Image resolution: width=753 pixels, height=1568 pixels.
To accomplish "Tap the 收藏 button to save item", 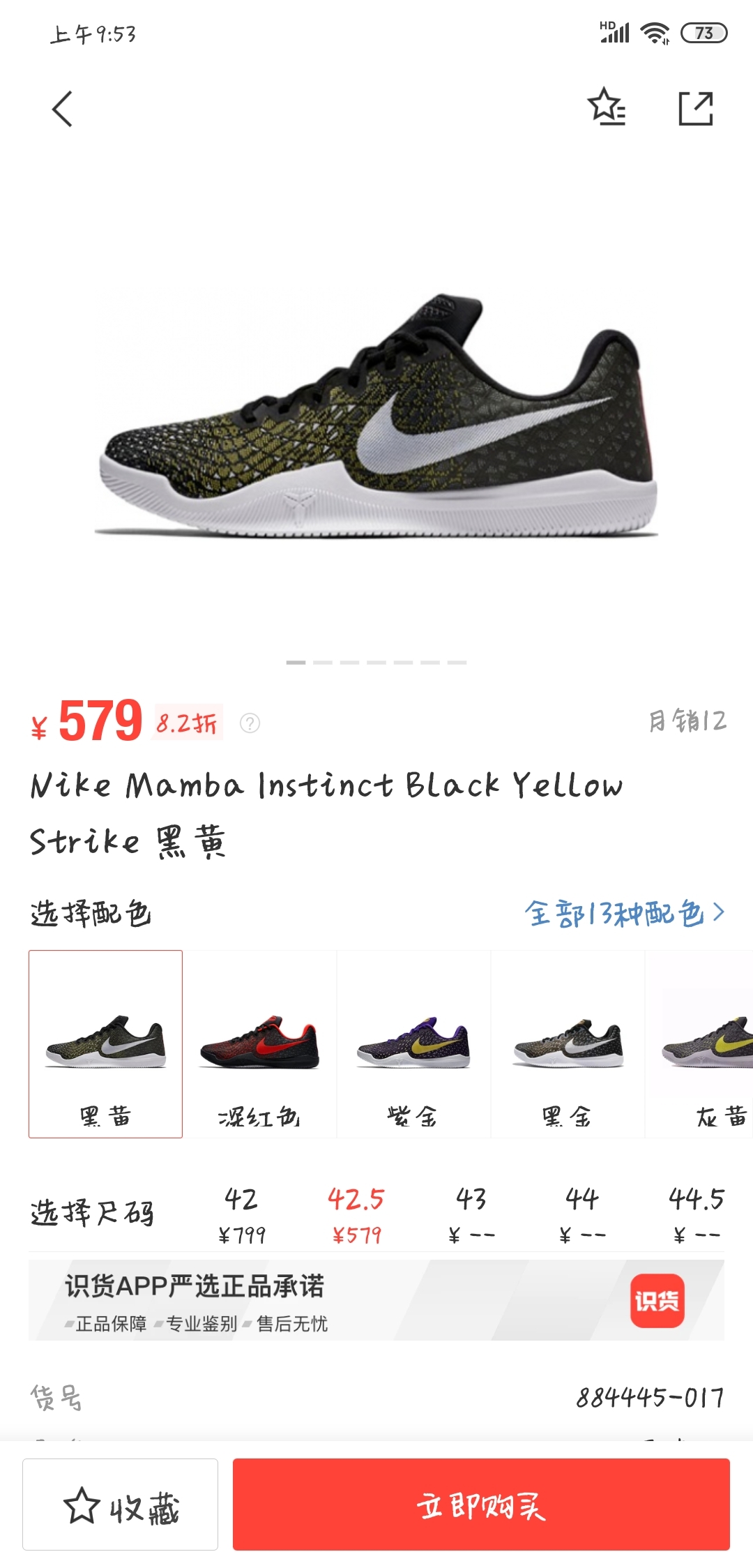I will tap(120, 1504).
